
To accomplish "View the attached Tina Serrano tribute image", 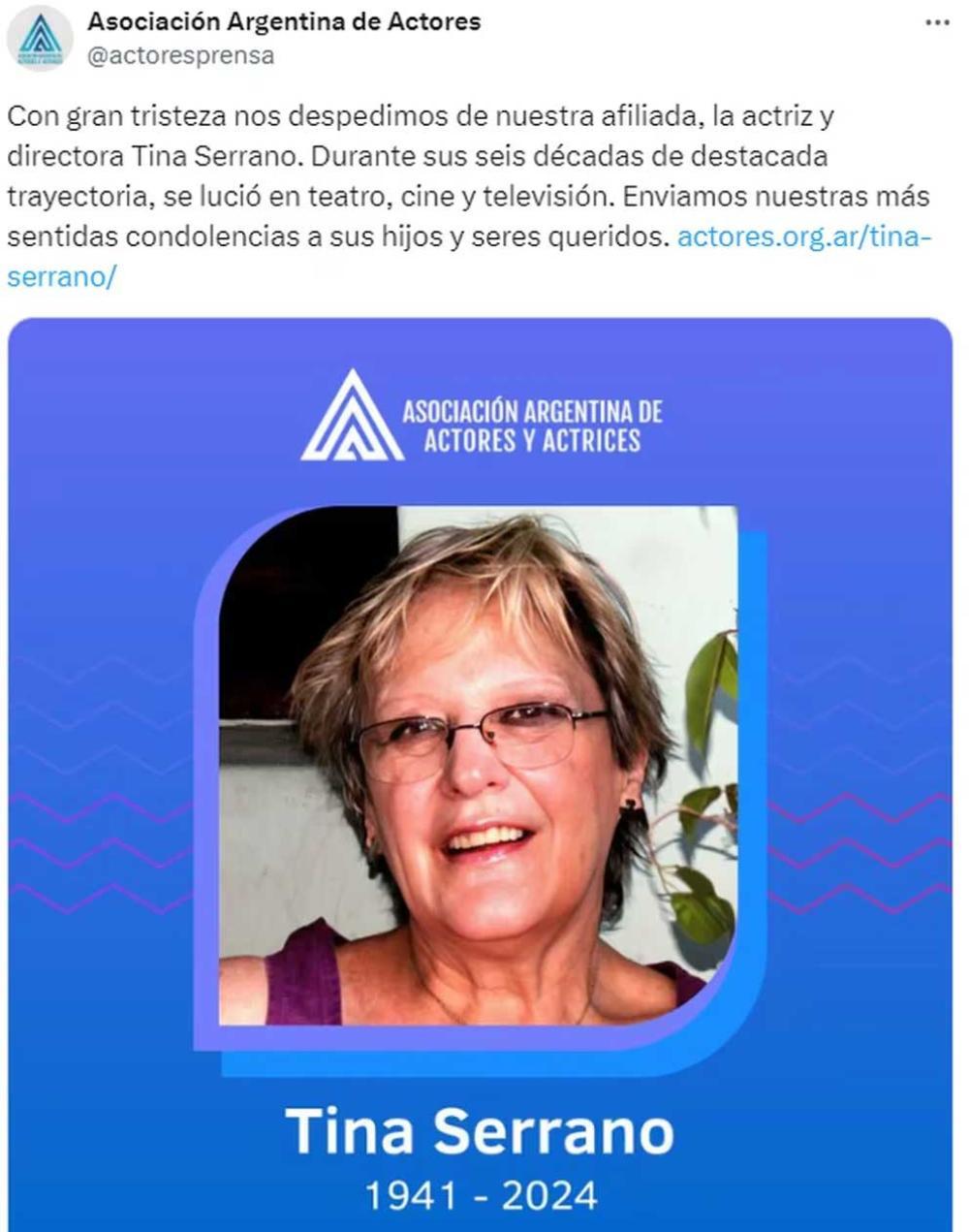I will coord(480,775).
